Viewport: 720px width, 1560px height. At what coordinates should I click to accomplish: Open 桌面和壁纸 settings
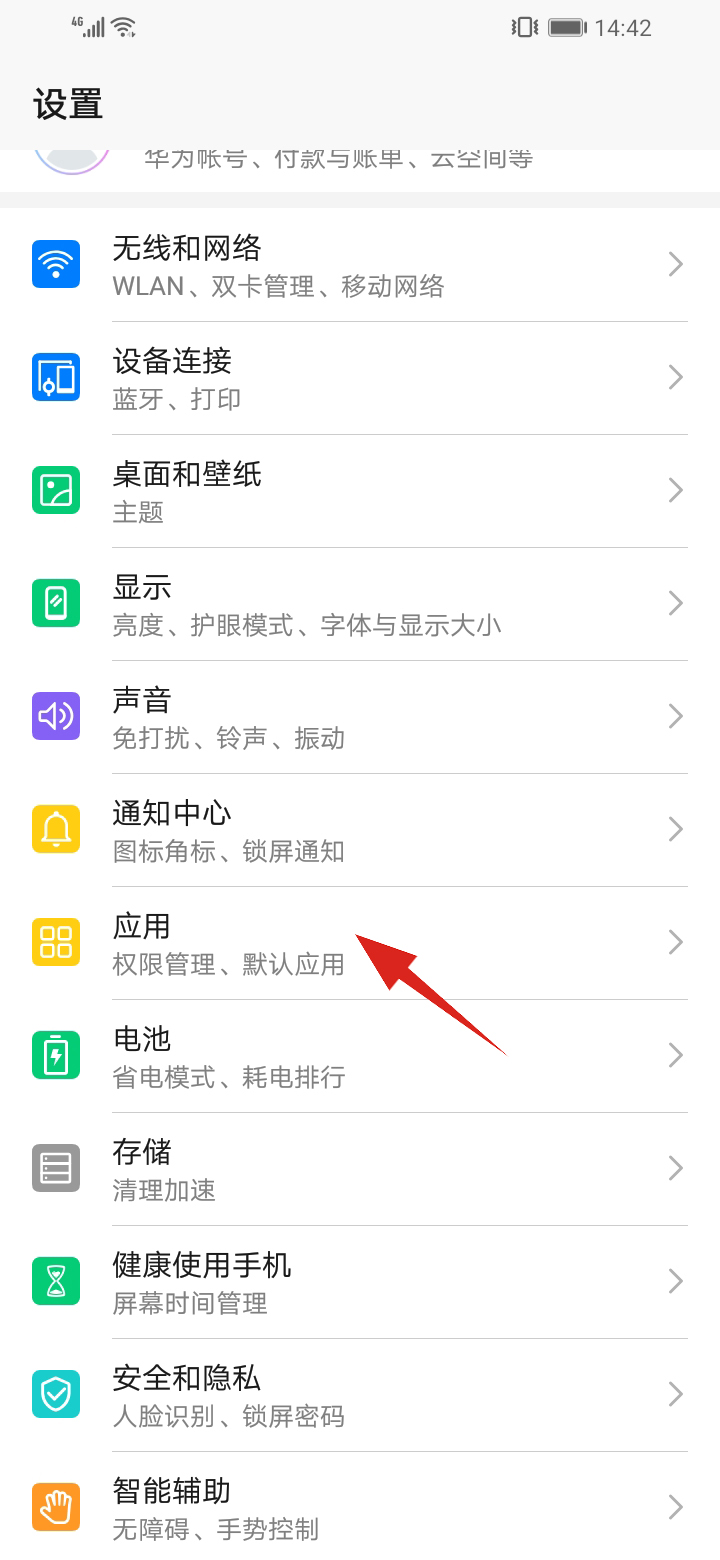click(360, 491)
